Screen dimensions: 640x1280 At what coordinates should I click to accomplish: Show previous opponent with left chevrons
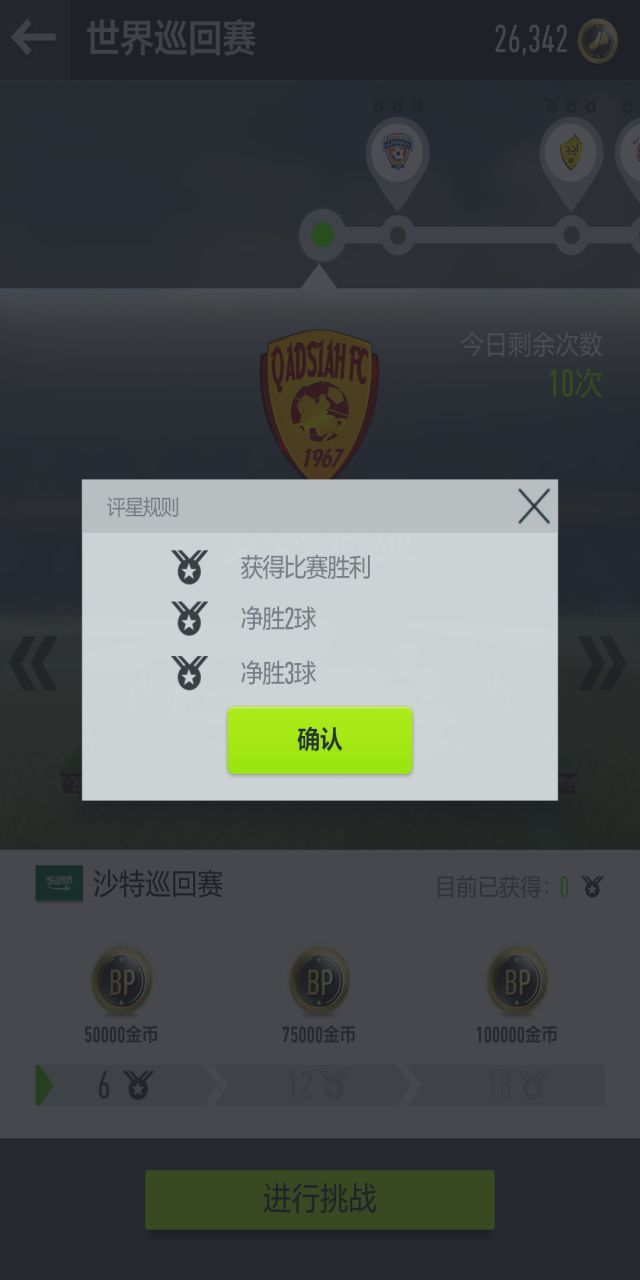(x=34, y=663)
